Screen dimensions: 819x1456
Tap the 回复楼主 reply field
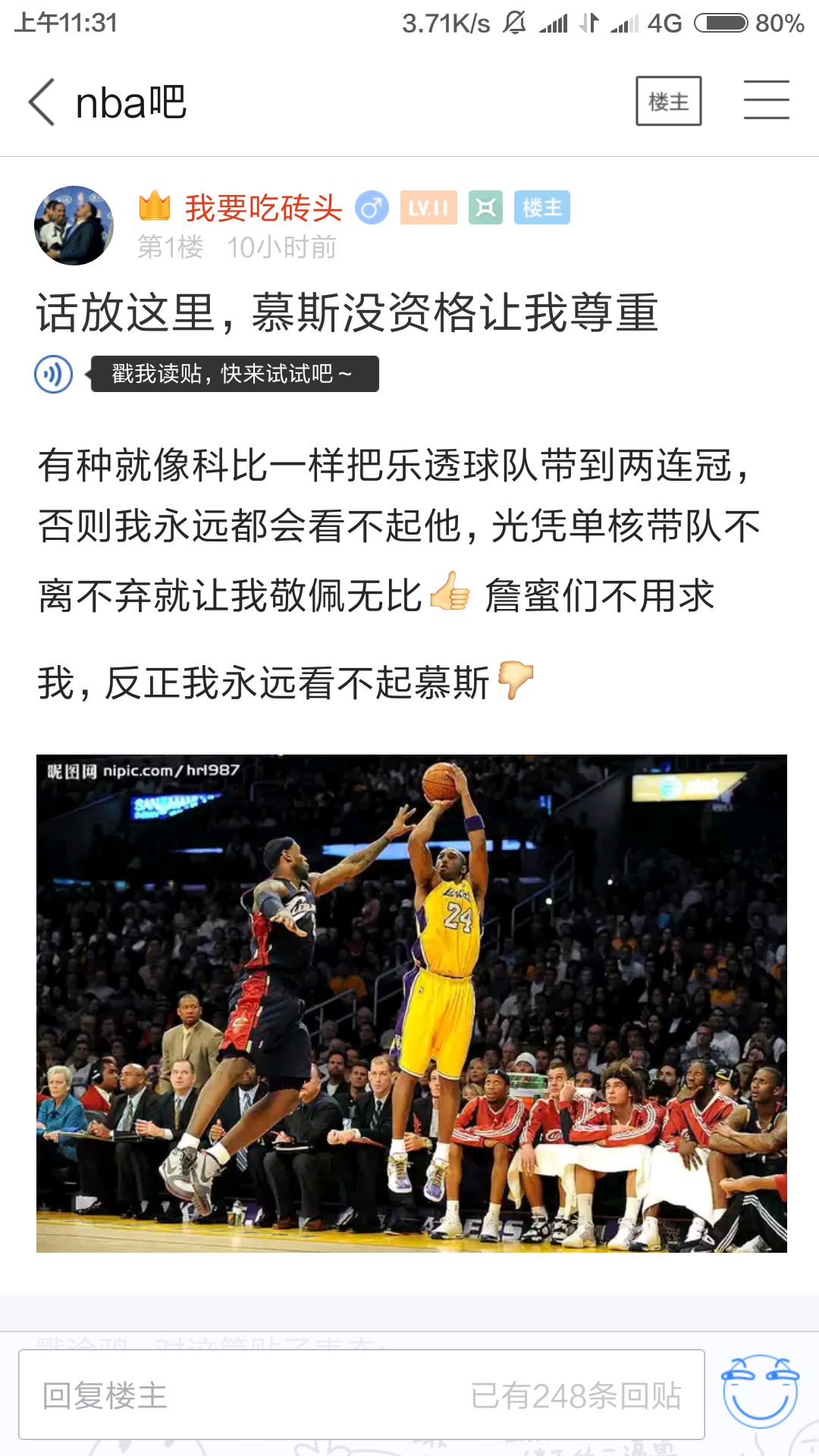(x=361, y=1395)
